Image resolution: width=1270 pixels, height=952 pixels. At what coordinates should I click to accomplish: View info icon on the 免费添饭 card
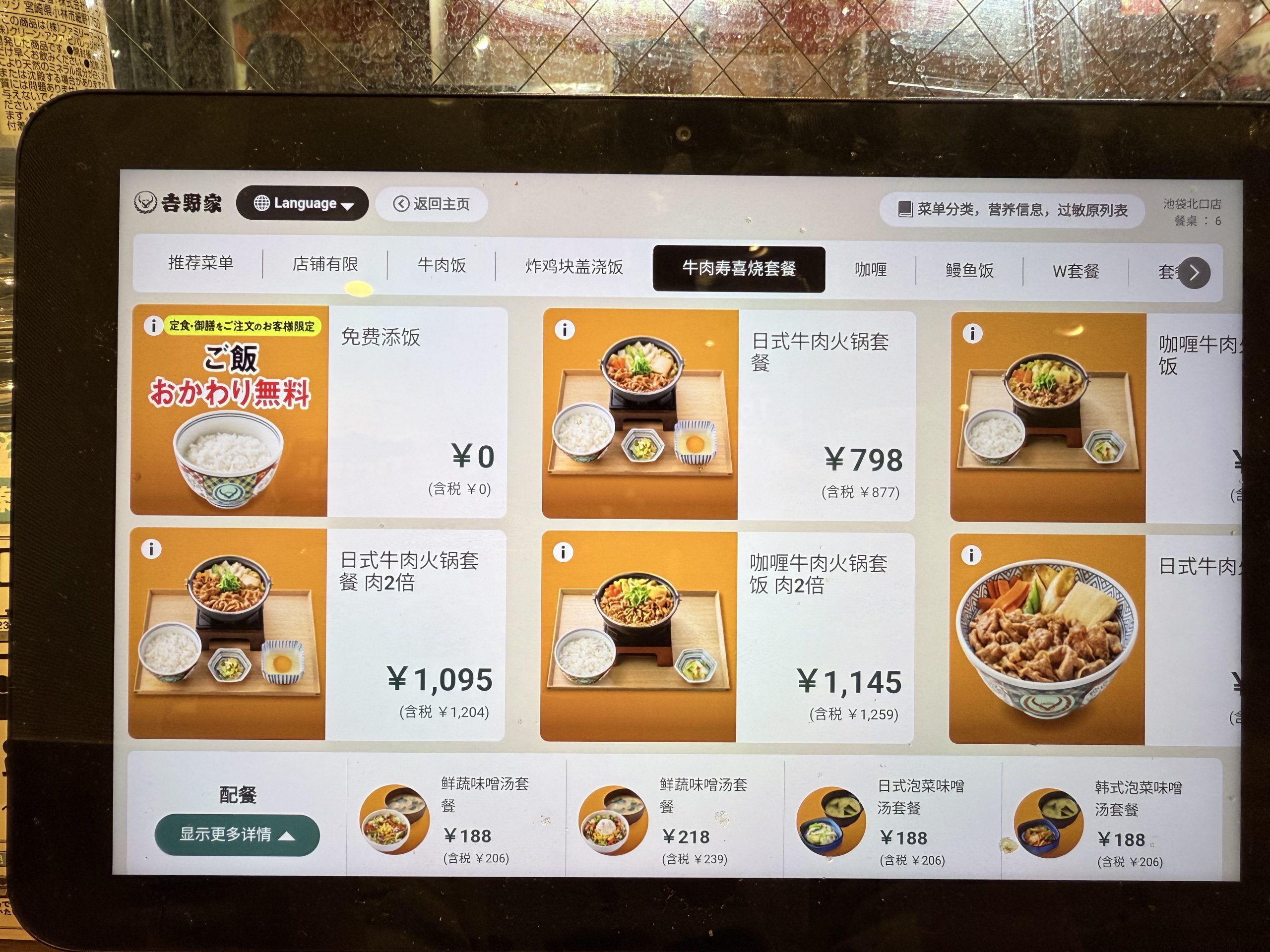tap(153, 326)
